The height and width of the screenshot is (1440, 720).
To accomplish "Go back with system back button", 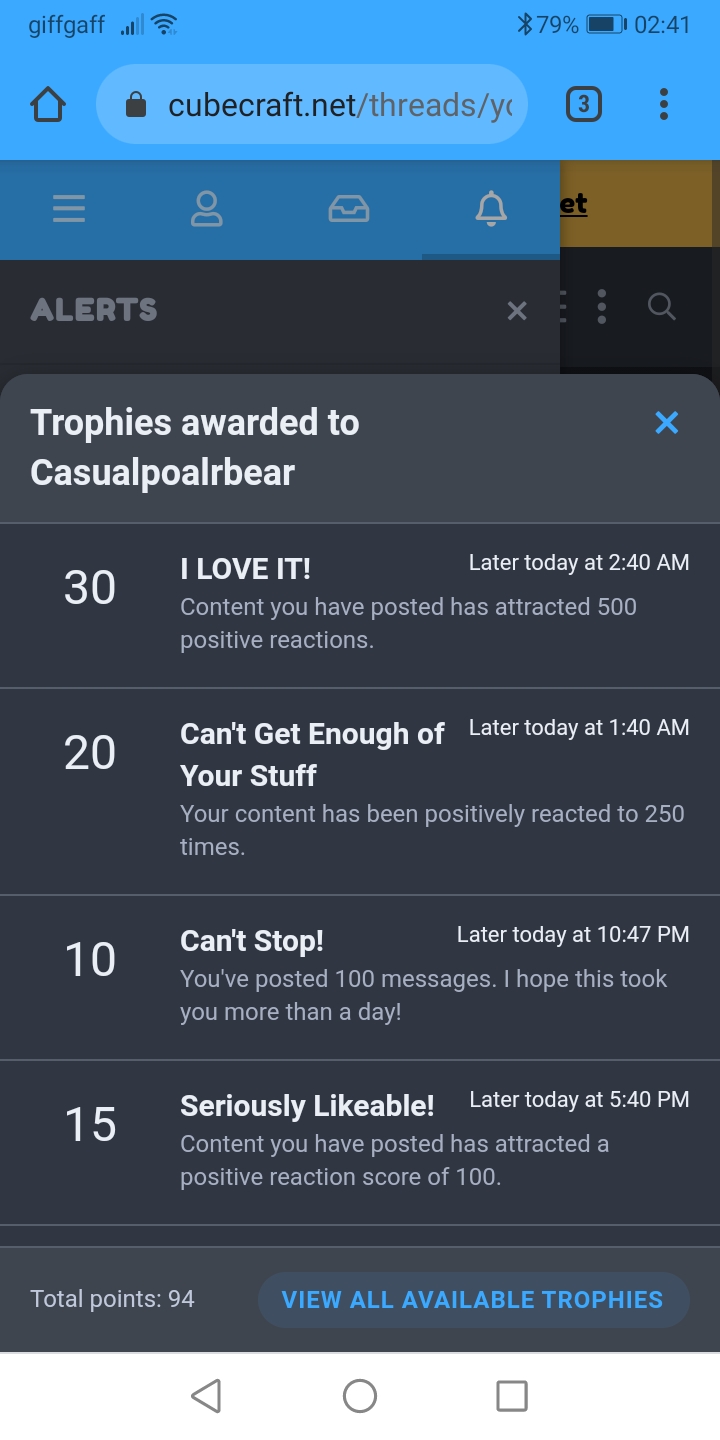I will (x=206, y=1395).
